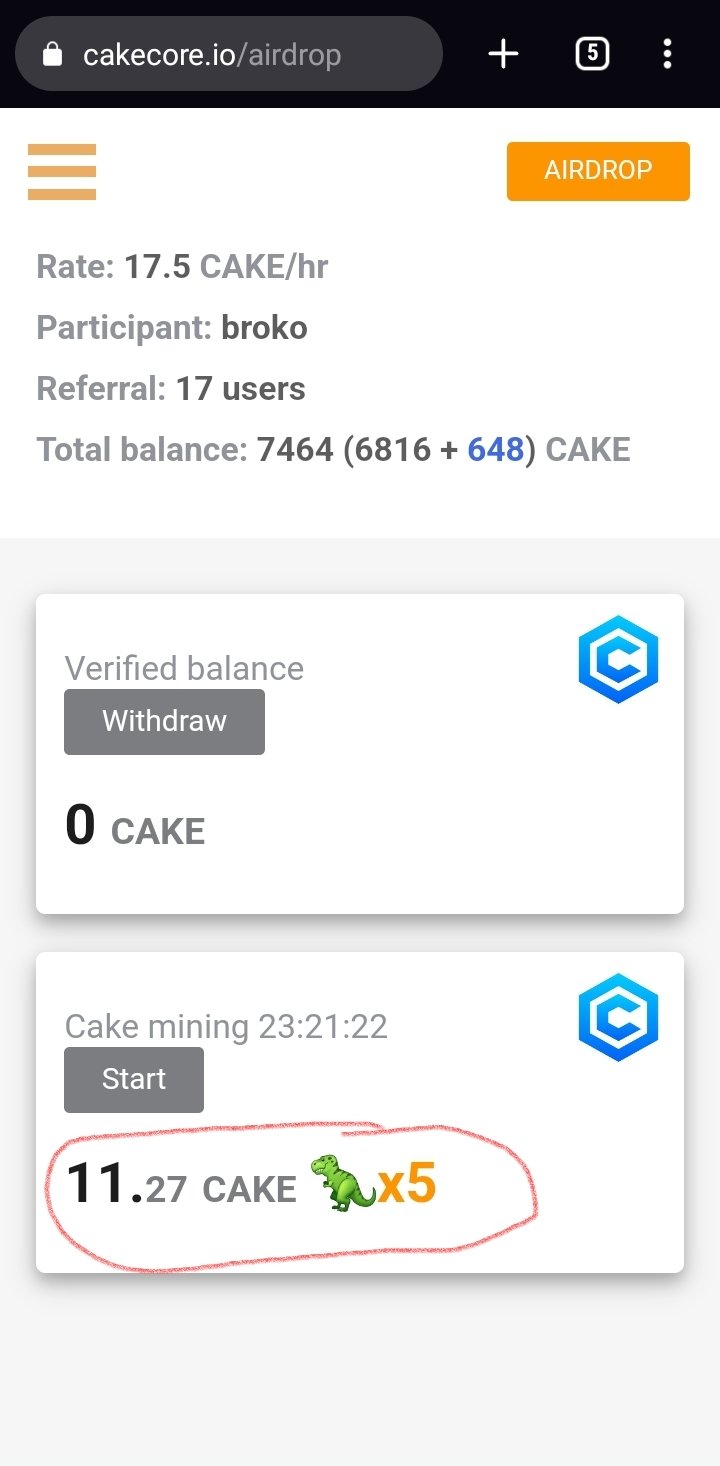Open the hamburger menu
Screen dimensions: 720x1466
(62, 172)
